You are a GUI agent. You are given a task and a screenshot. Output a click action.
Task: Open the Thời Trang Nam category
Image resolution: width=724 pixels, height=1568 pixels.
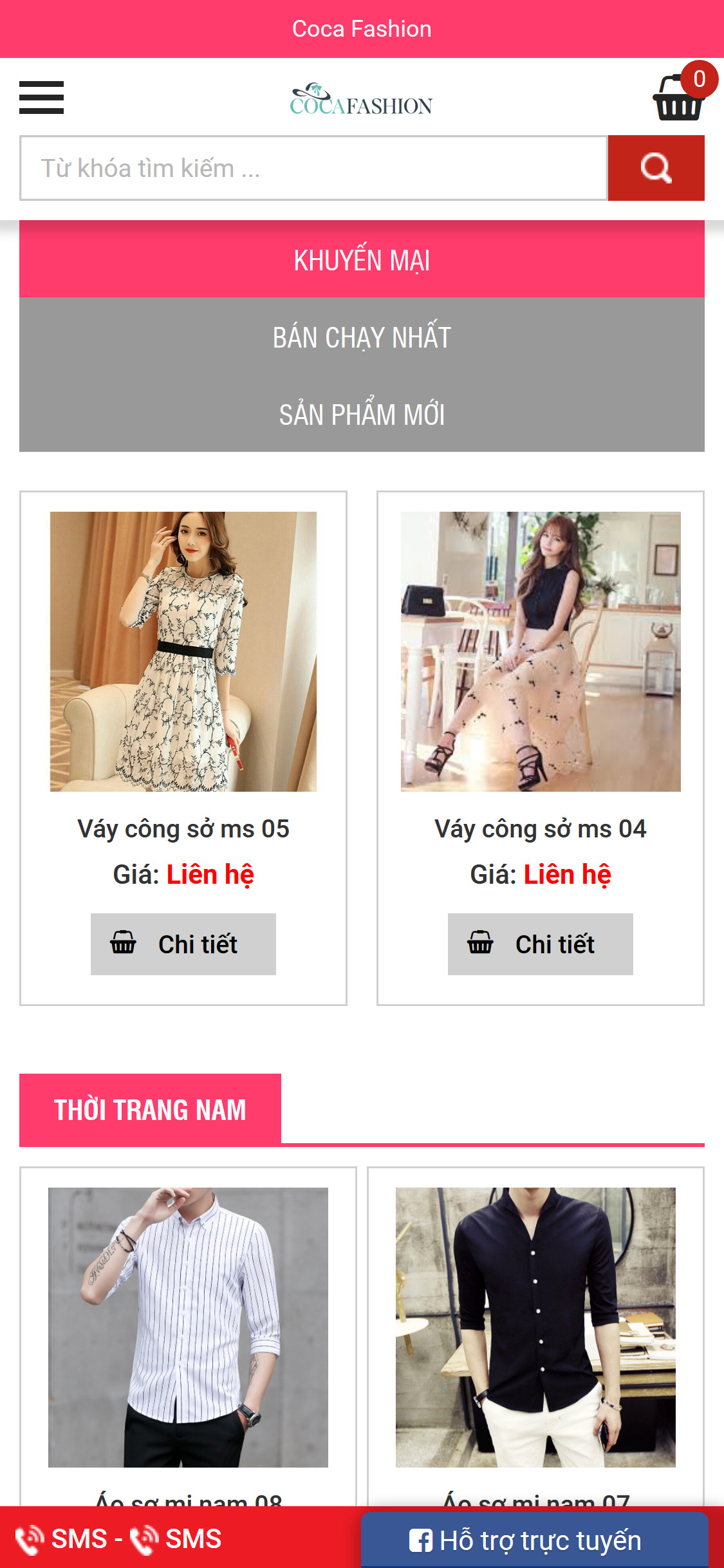[x=150, y=1110]
